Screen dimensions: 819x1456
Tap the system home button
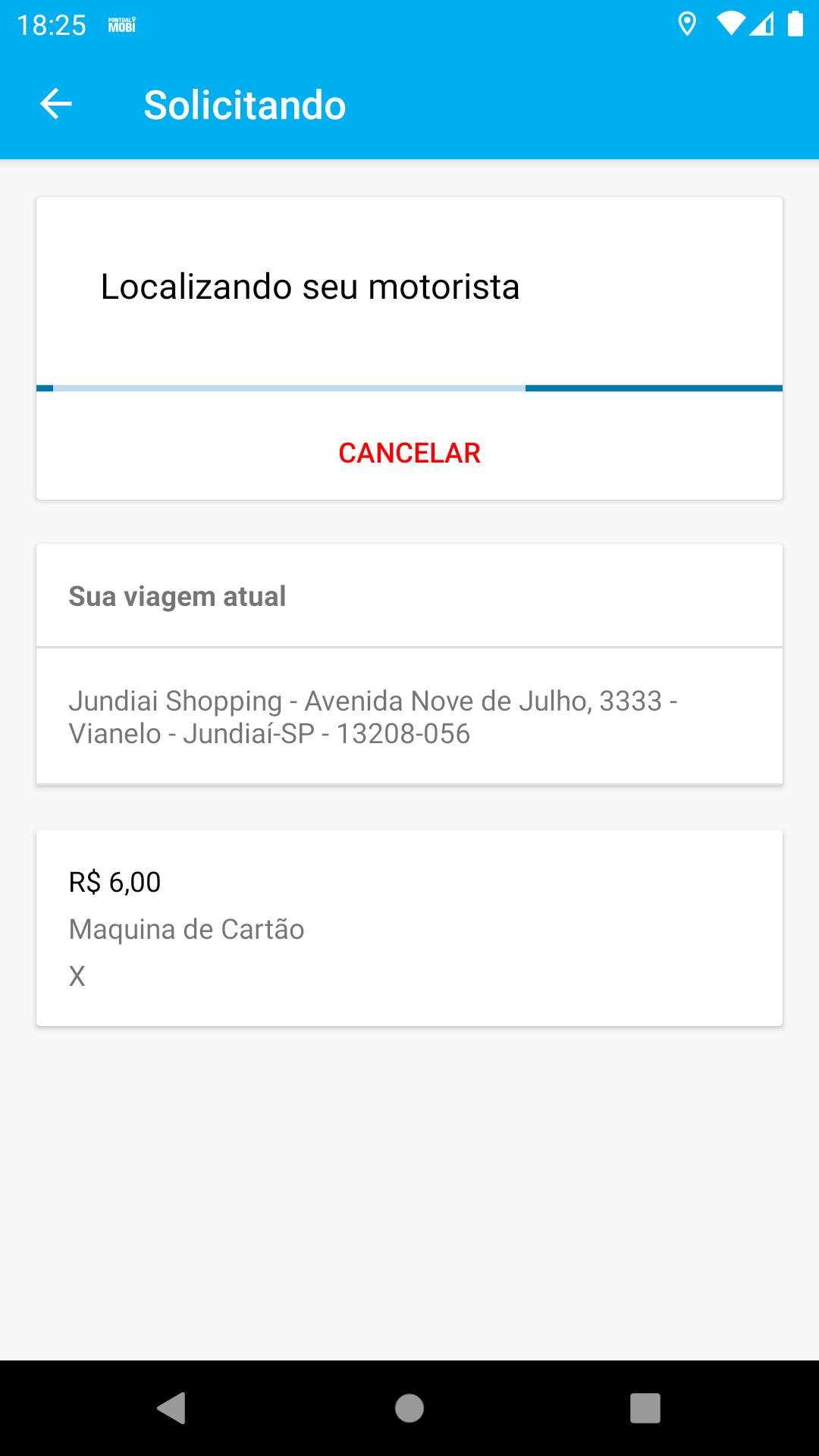(409, 1408)
